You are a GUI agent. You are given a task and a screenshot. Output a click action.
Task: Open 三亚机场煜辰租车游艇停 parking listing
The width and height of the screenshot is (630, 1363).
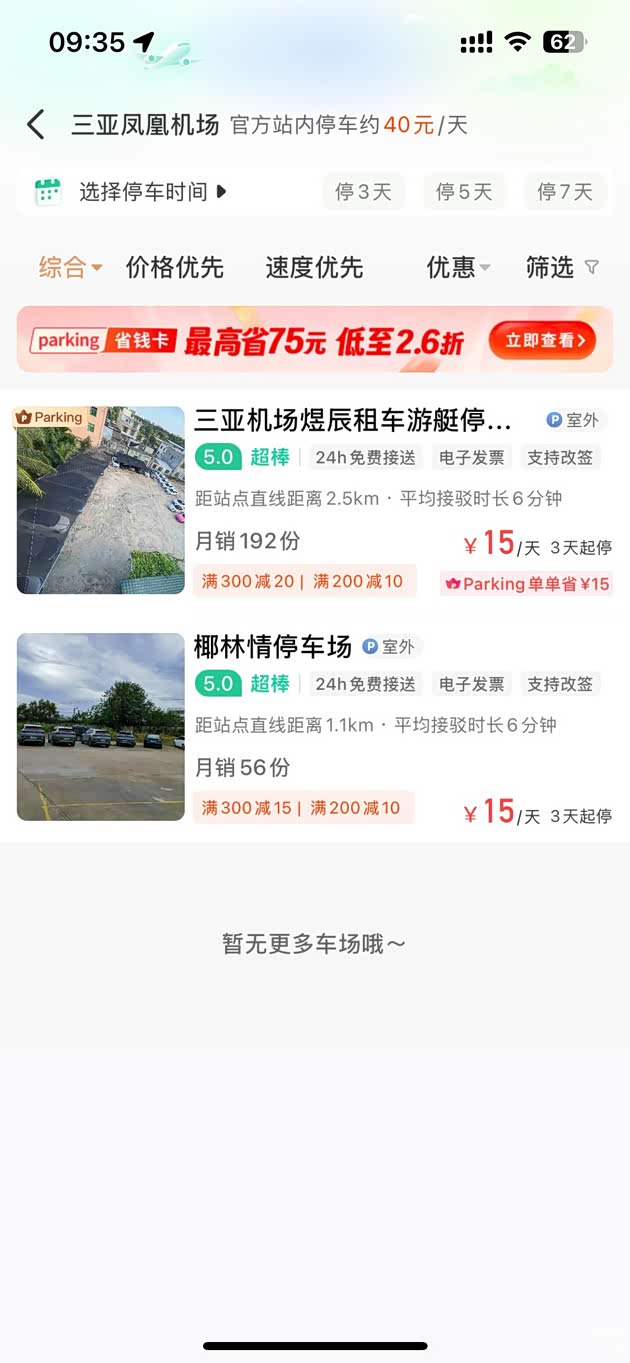click(x=352, y=420)
